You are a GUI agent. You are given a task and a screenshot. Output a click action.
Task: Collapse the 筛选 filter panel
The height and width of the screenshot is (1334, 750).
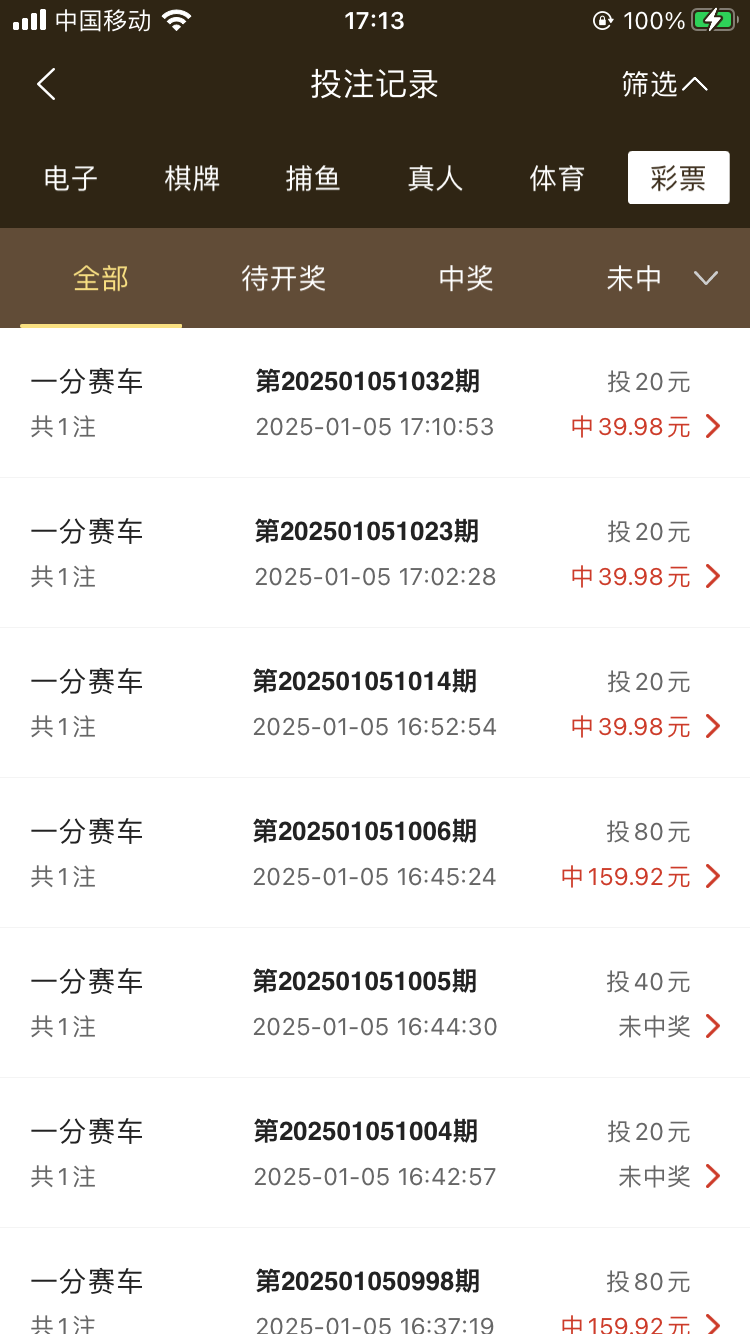pos(665,85)
